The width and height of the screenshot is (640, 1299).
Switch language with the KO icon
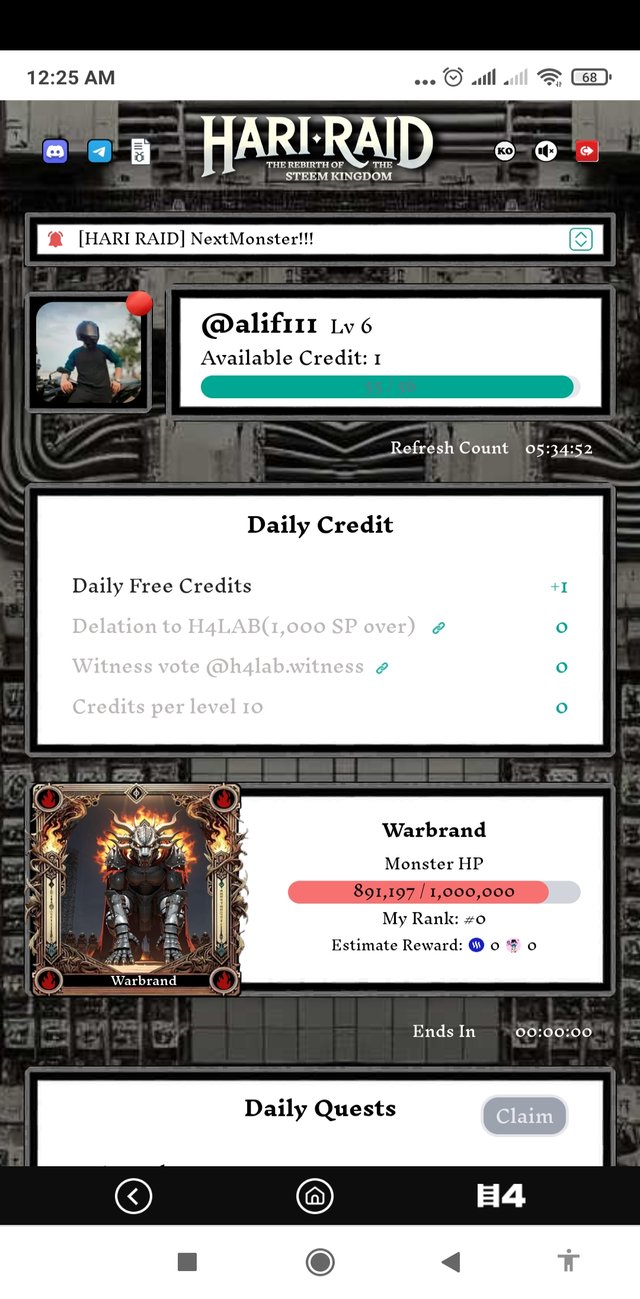505,151
